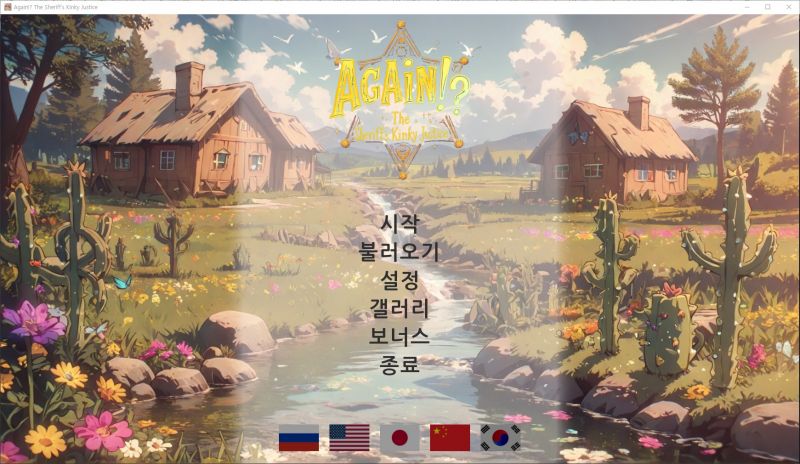Select the United States flag for English

tap(349, 438)
